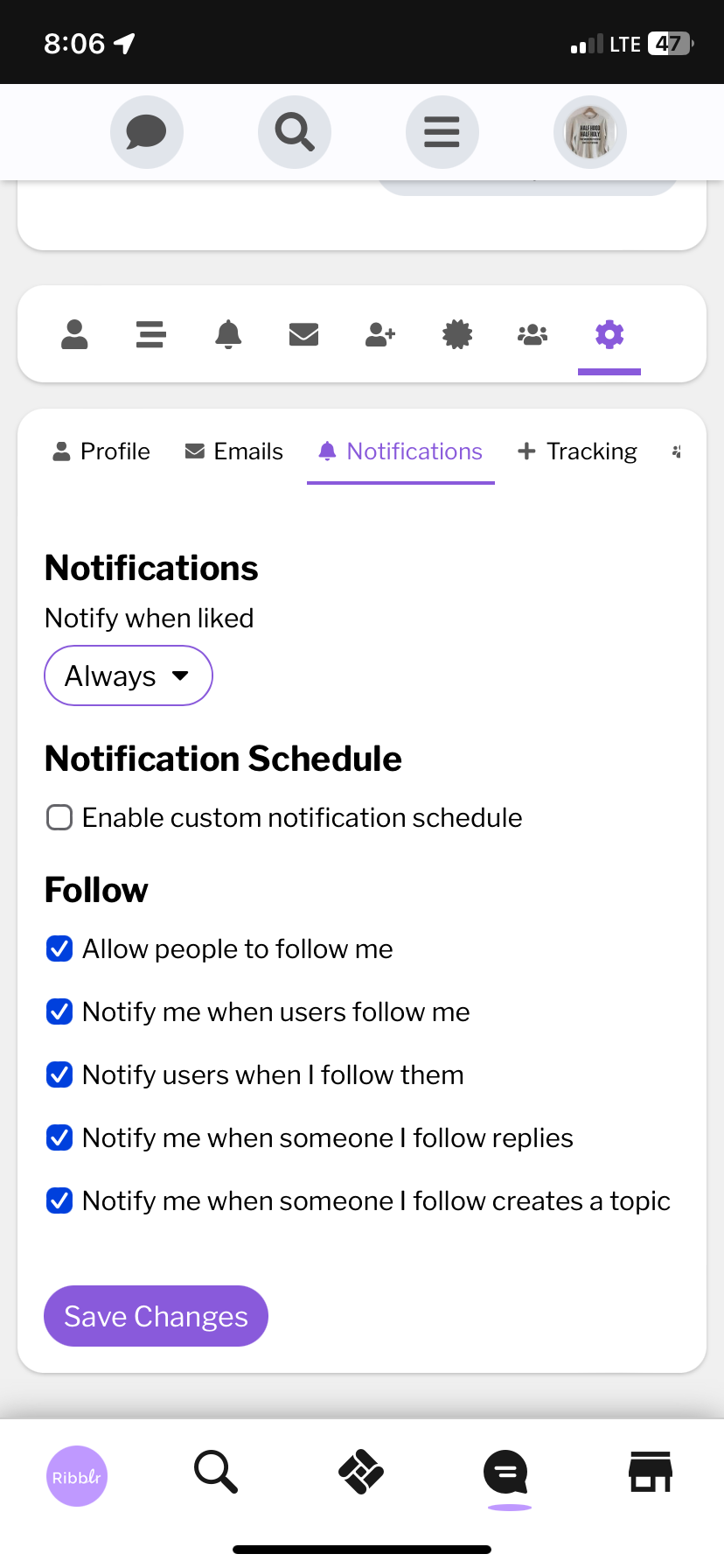
Task: Open the magnifier search tab in bottom bar
Action: point(216,1472)
